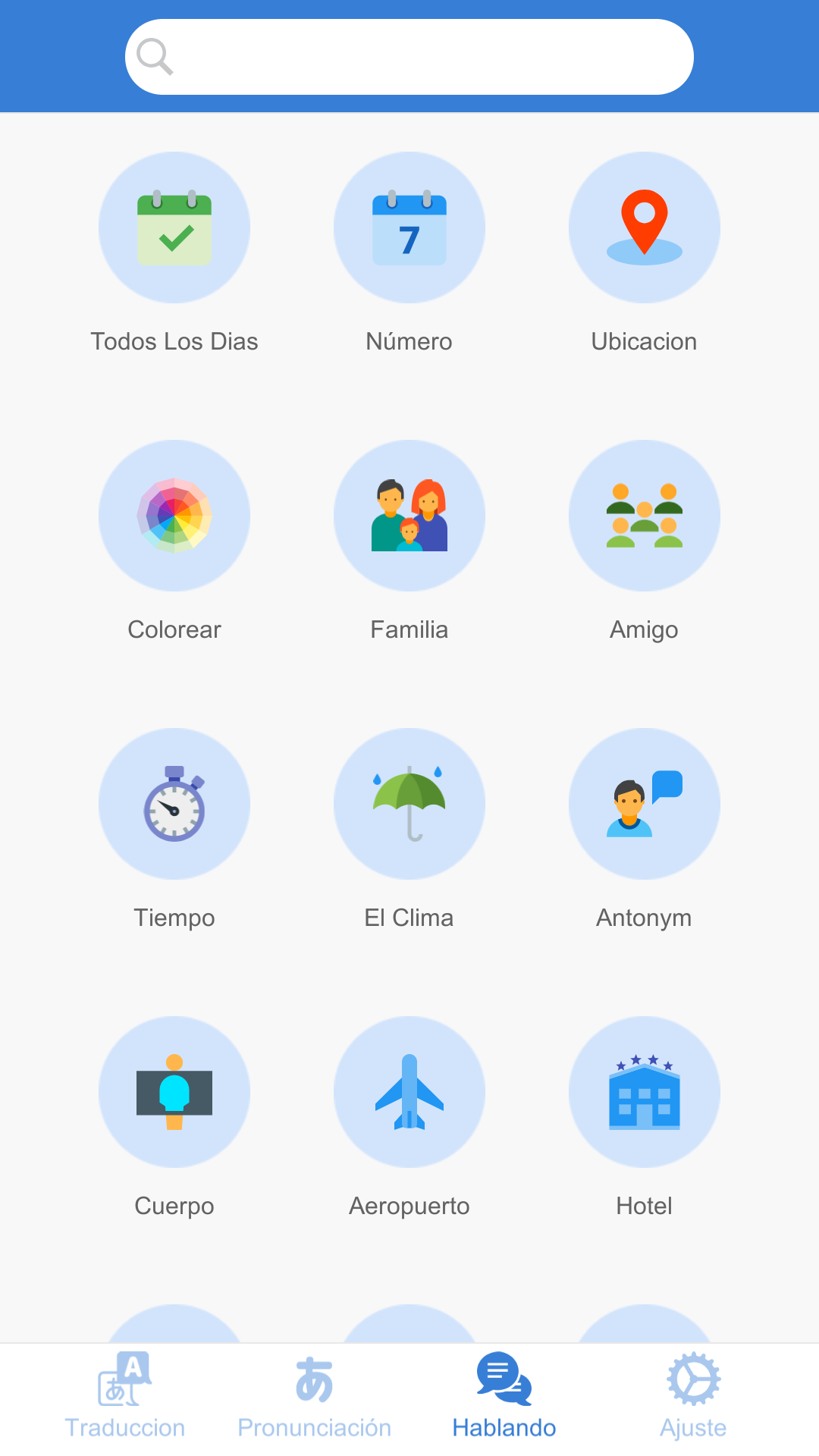Screen dimensions: 819x1456
Task: Open the Ajuste settings tab
Action: pos(693,1396)
